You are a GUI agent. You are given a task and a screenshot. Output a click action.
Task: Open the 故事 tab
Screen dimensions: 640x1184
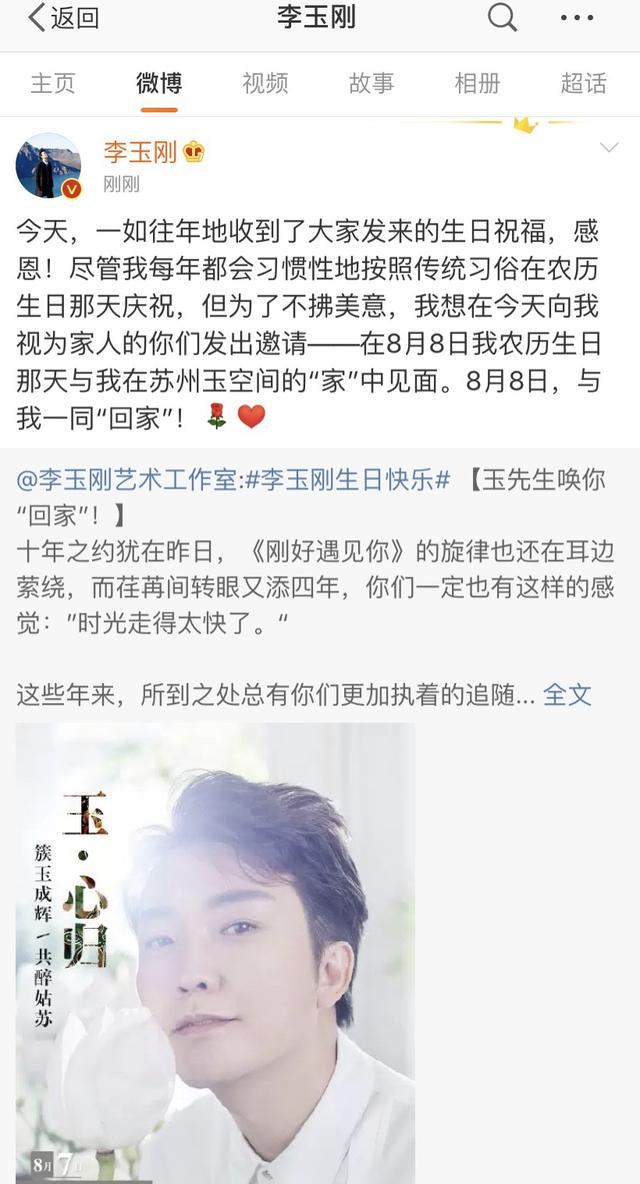[371, 83]
